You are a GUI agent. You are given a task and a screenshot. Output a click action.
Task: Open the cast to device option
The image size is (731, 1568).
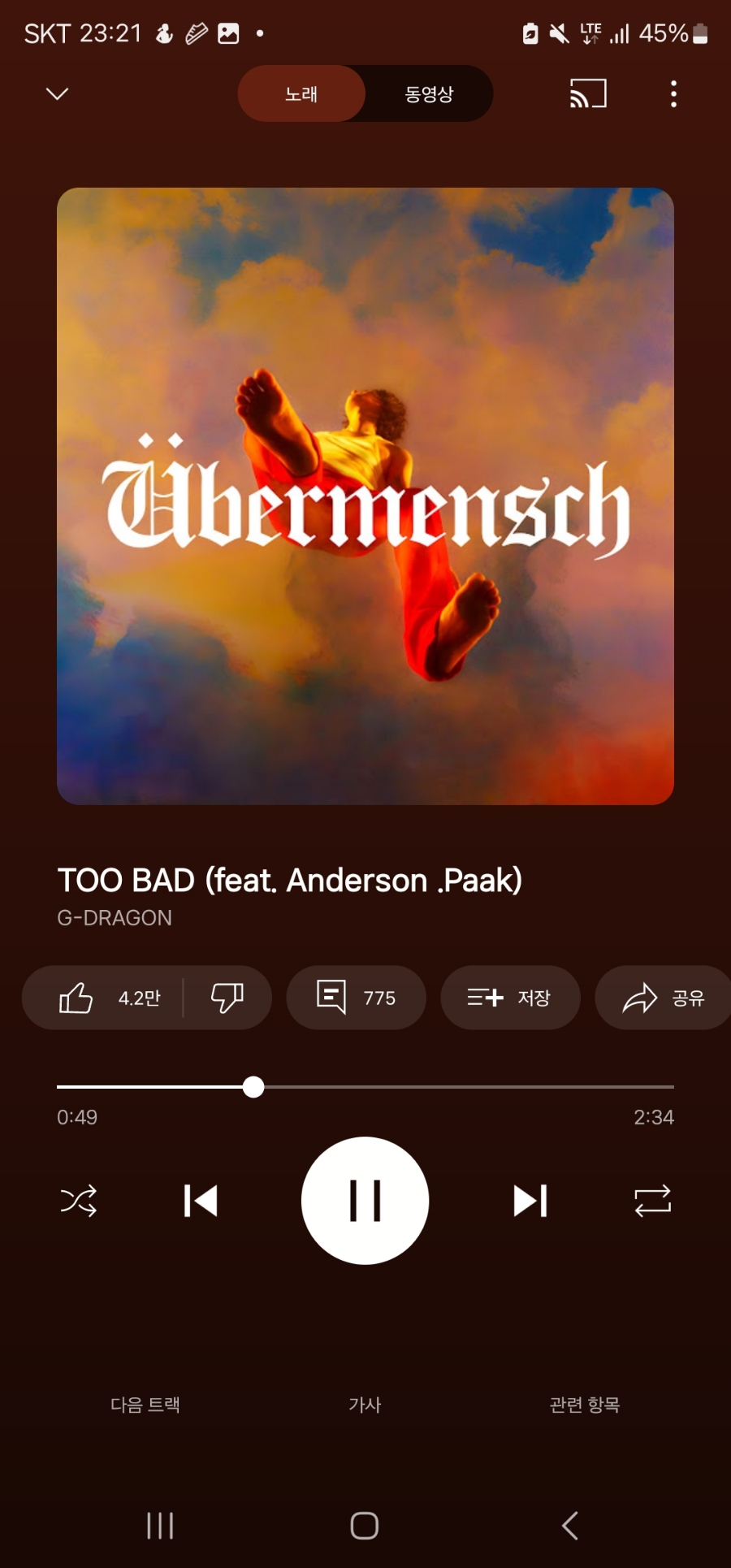(x=588, y=94)
